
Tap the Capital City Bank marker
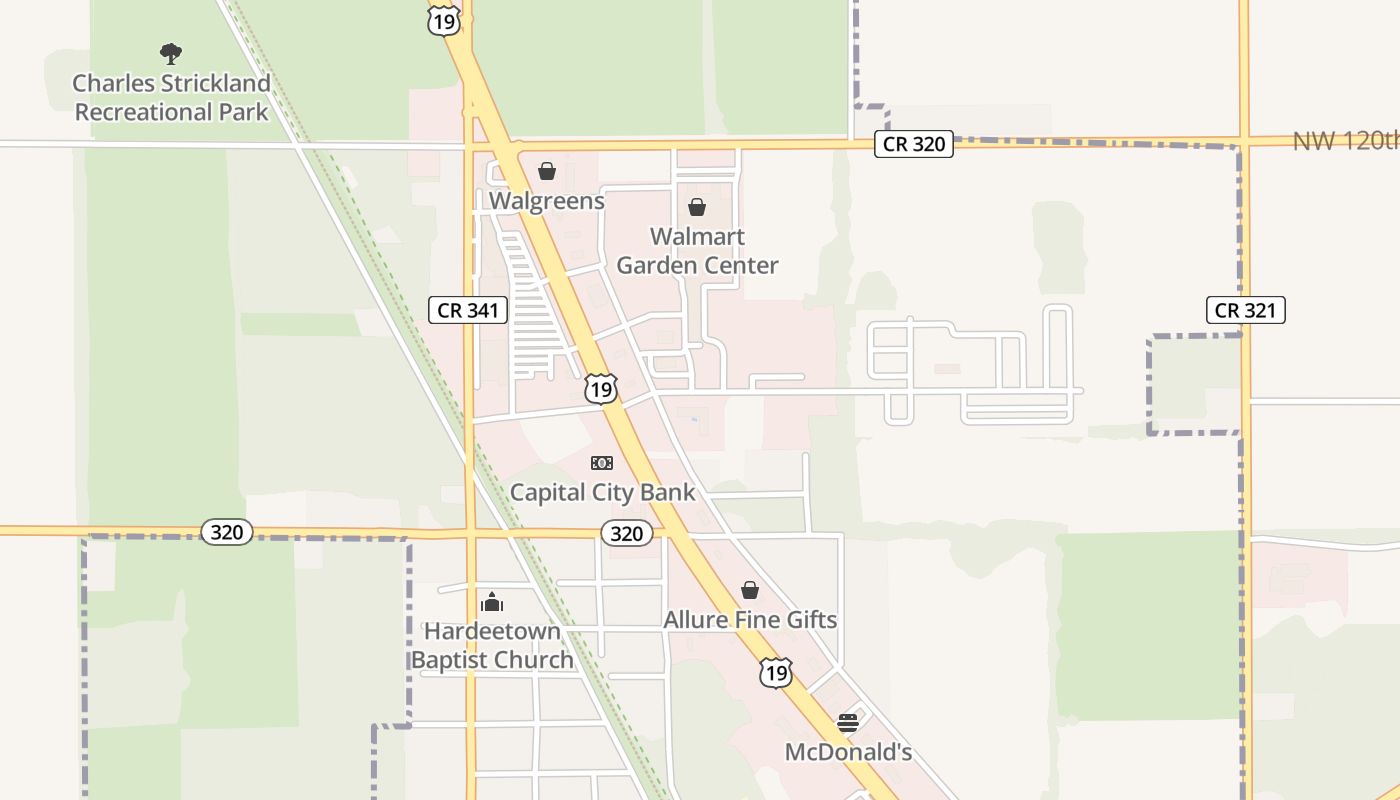click(602, 463)
